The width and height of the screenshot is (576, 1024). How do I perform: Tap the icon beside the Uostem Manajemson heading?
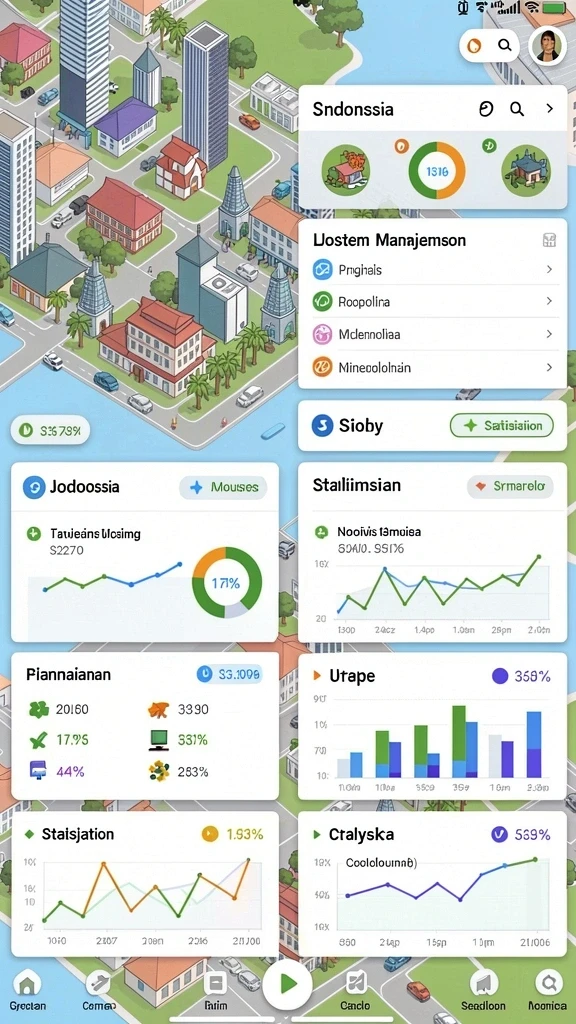pyautogui.click(x=549, y=240)
